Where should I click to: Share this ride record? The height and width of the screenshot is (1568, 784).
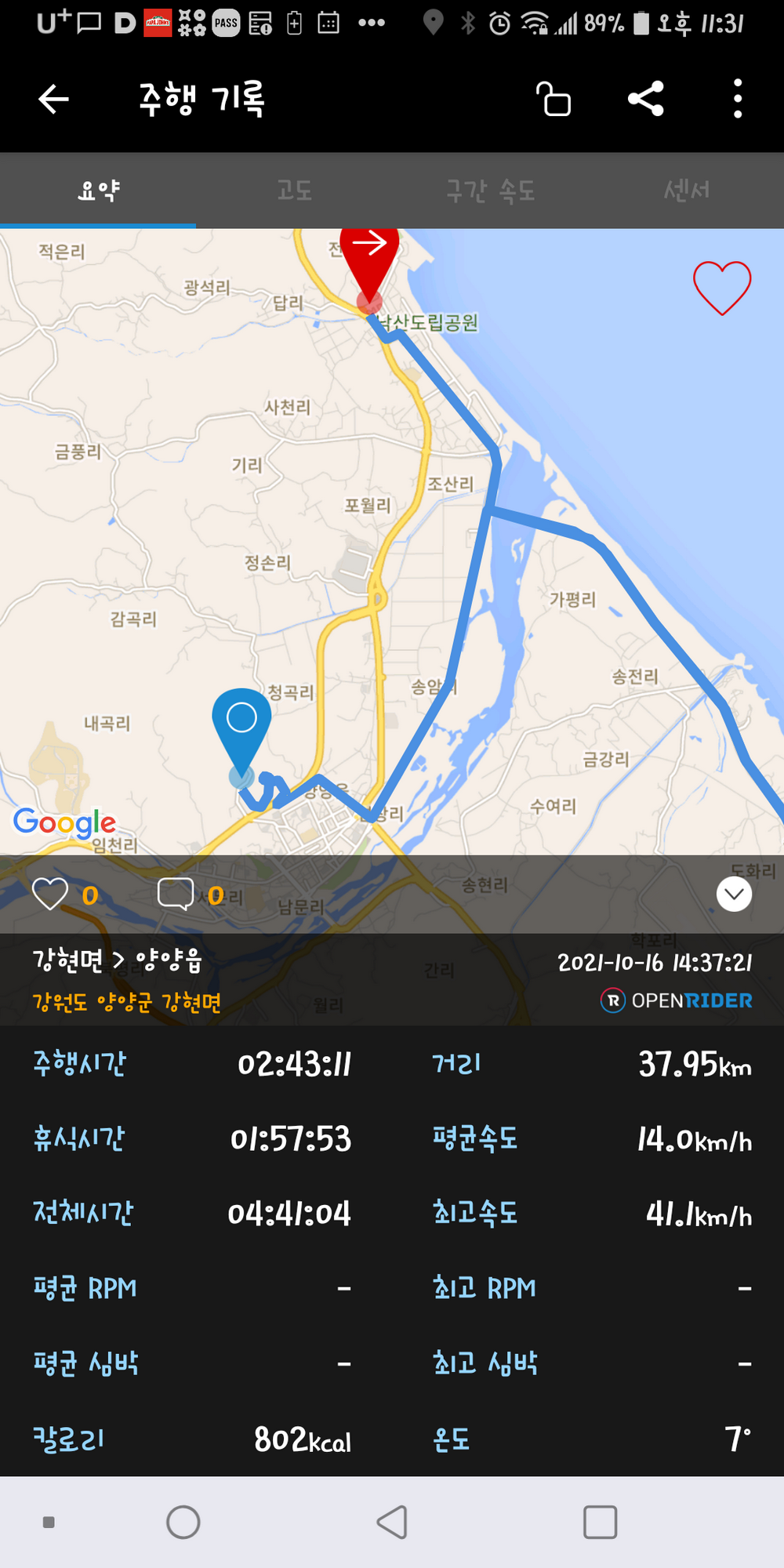pyautogui.click(x=646, y=99)
